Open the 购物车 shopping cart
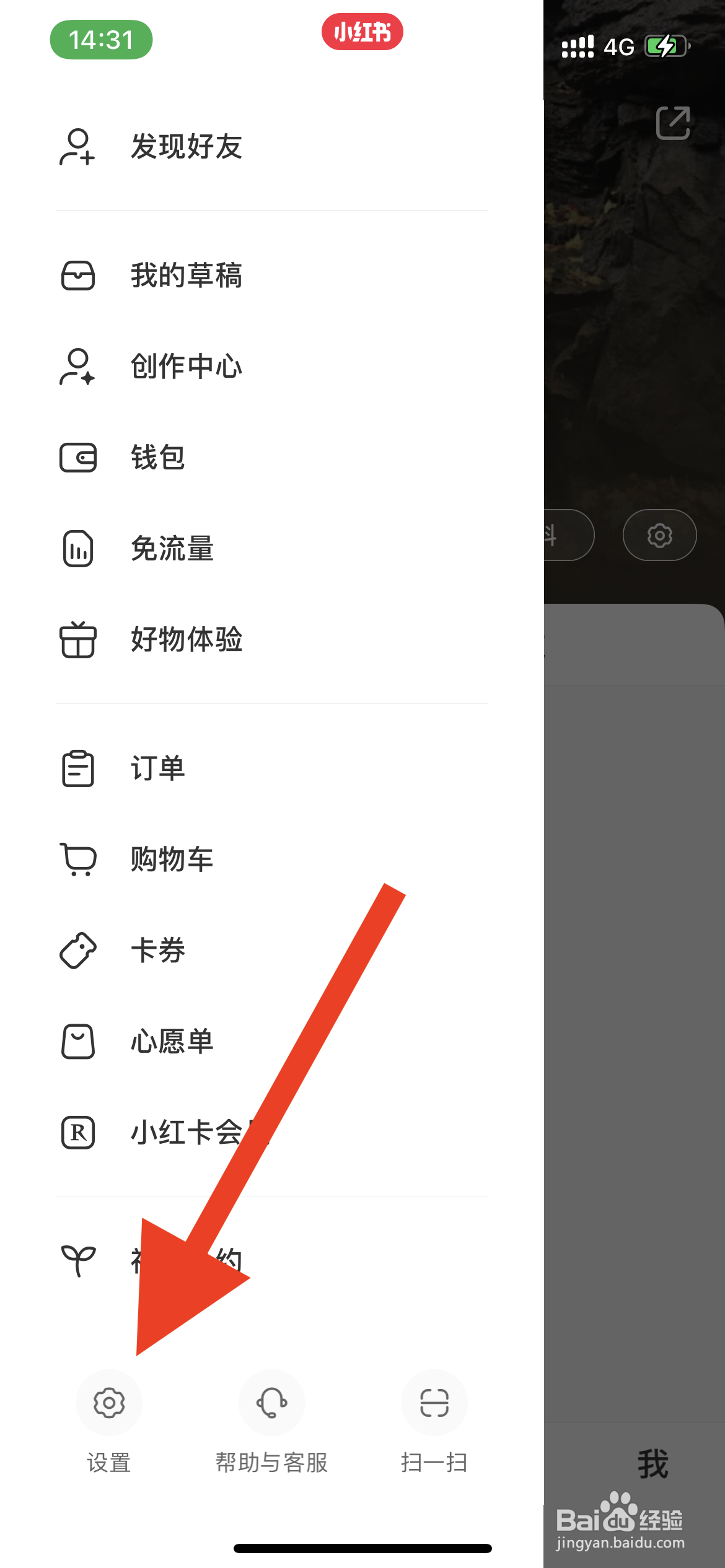 170,859
